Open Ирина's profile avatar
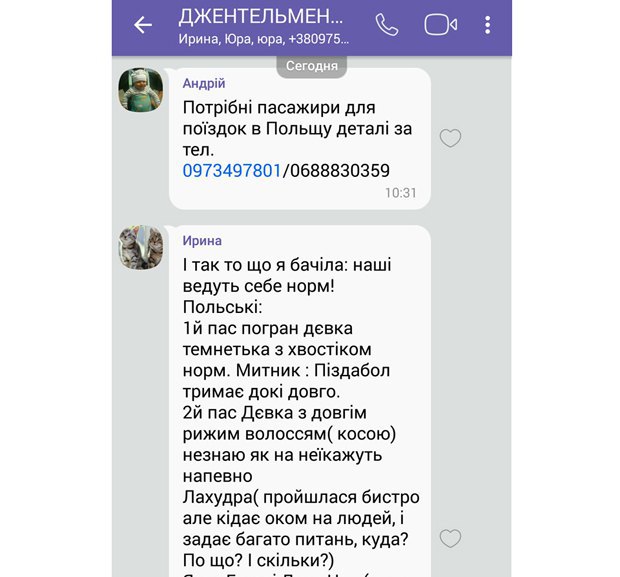Viewport: 620px width, 577px height. [141, 247]
